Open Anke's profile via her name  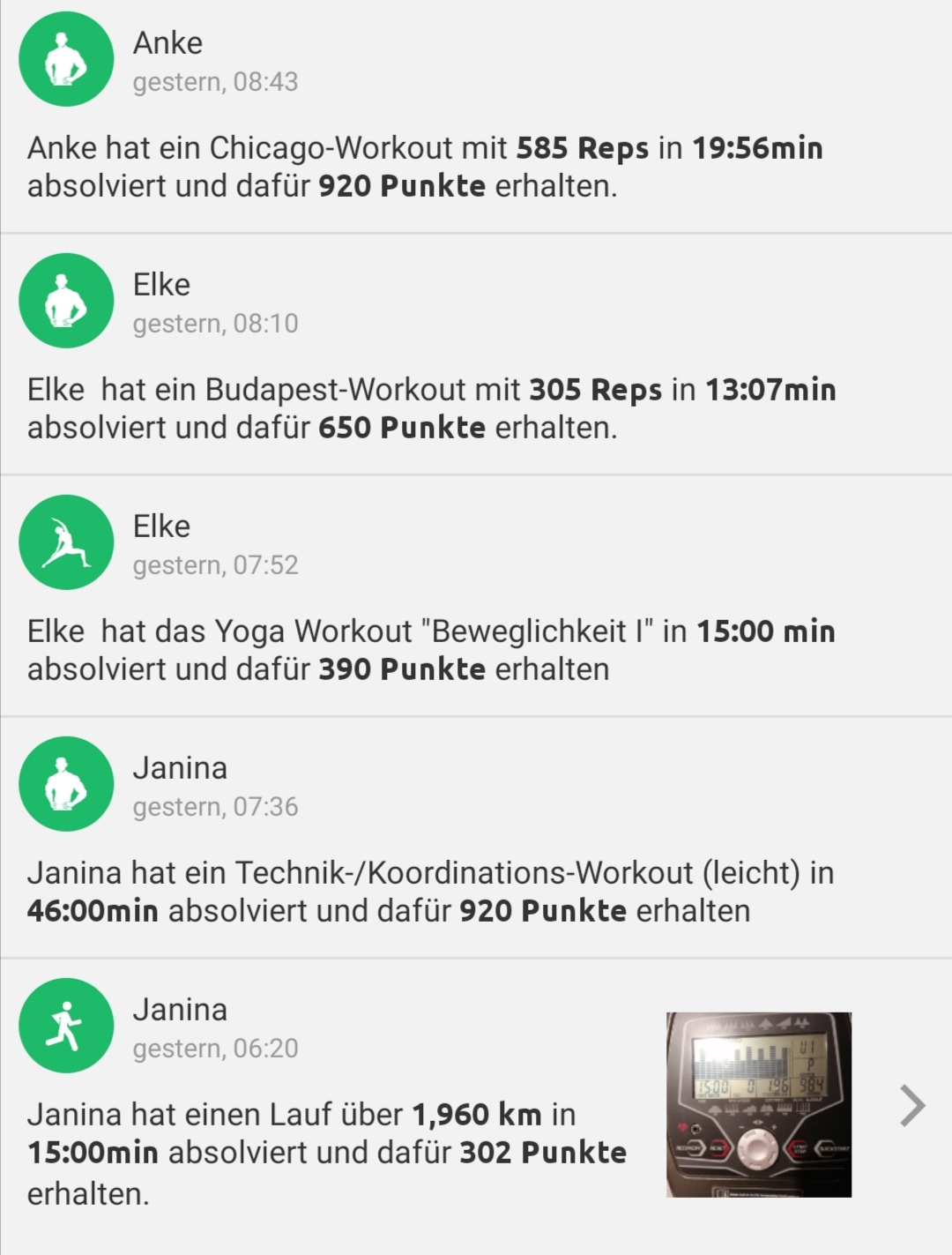pyautogui.click(x=167, y=41)
